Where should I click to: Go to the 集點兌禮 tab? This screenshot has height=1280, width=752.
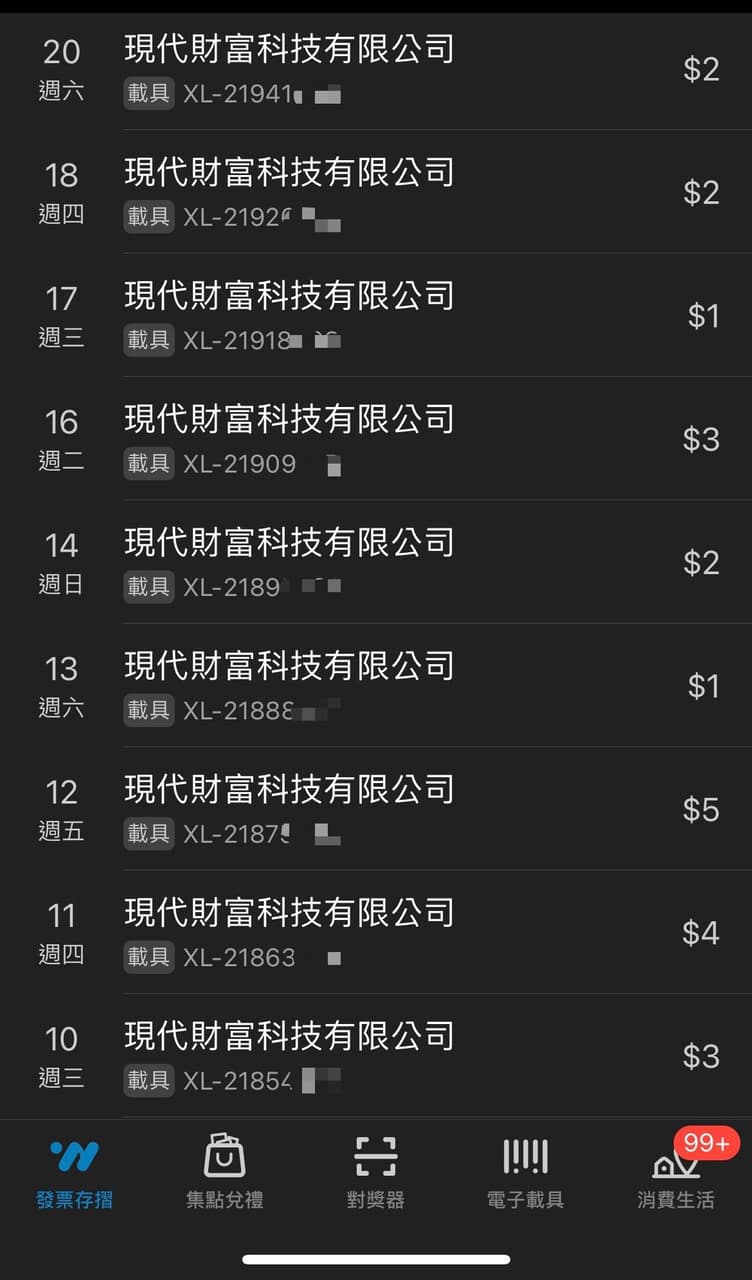point(225,1172)
